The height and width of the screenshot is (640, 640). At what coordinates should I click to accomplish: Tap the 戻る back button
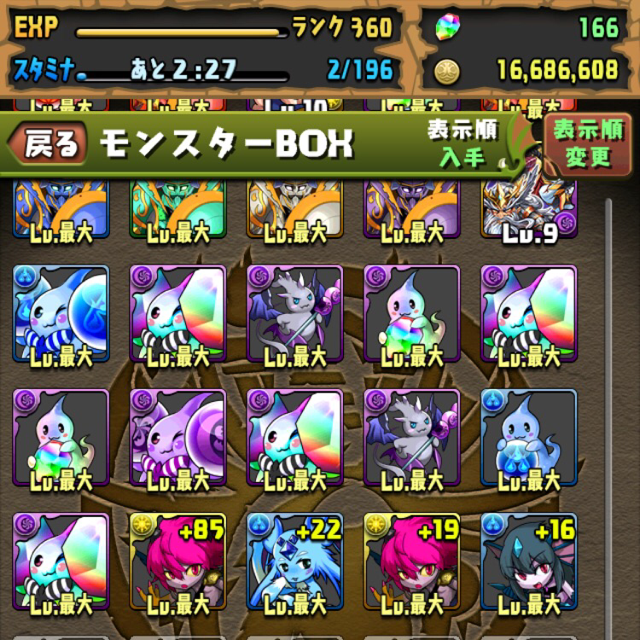coord(48,145)
